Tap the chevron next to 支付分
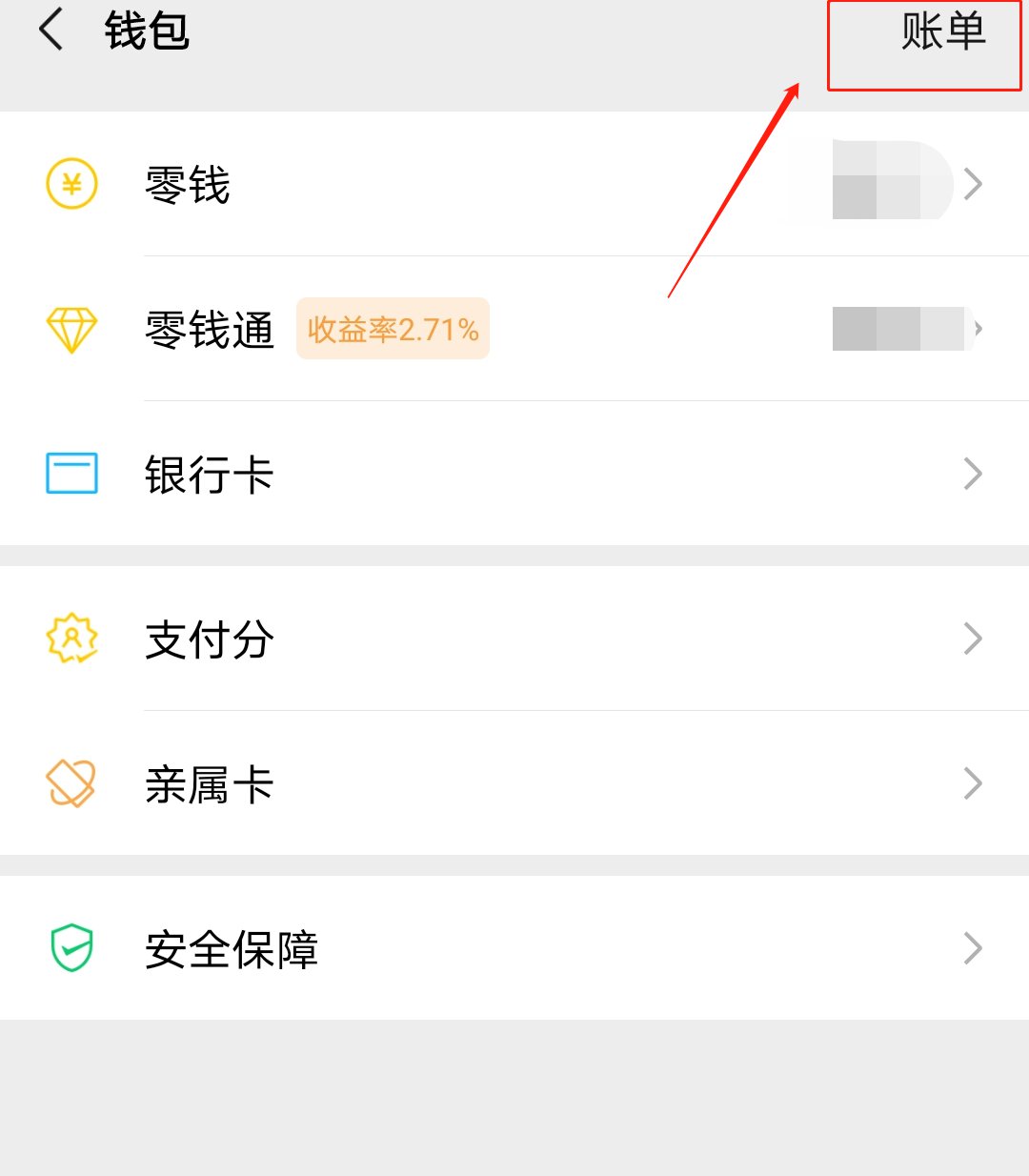Screen dimensions: 1029x1176 pos(973,639)
